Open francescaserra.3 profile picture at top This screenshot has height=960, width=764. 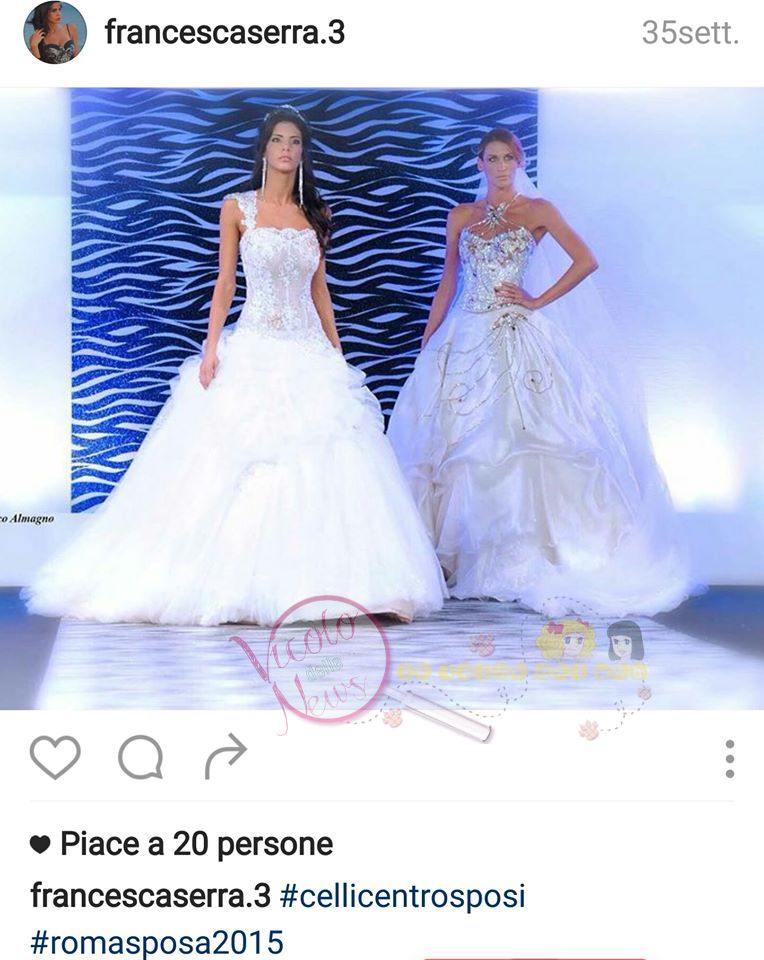pyautogui.click(x=55, y=32)
